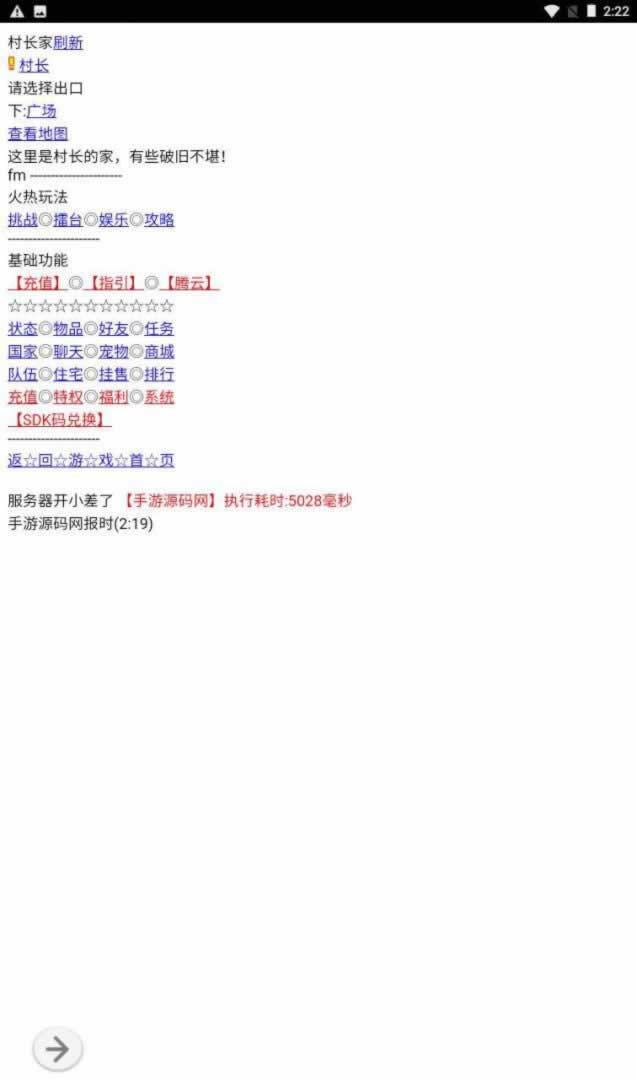Open the 村长 character link
637x1080 pixels.
tap(34, 65)
